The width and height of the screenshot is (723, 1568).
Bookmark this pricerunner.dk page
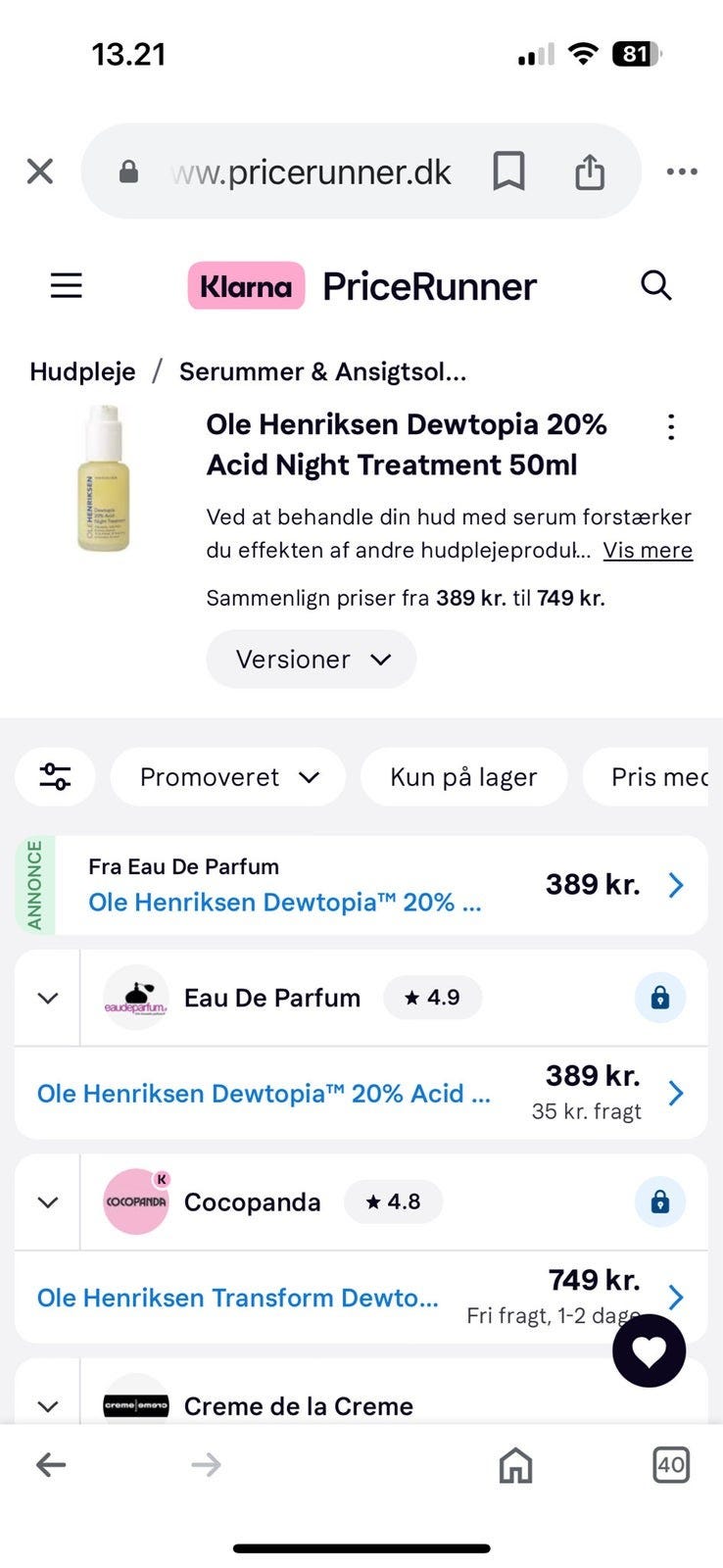508,172
